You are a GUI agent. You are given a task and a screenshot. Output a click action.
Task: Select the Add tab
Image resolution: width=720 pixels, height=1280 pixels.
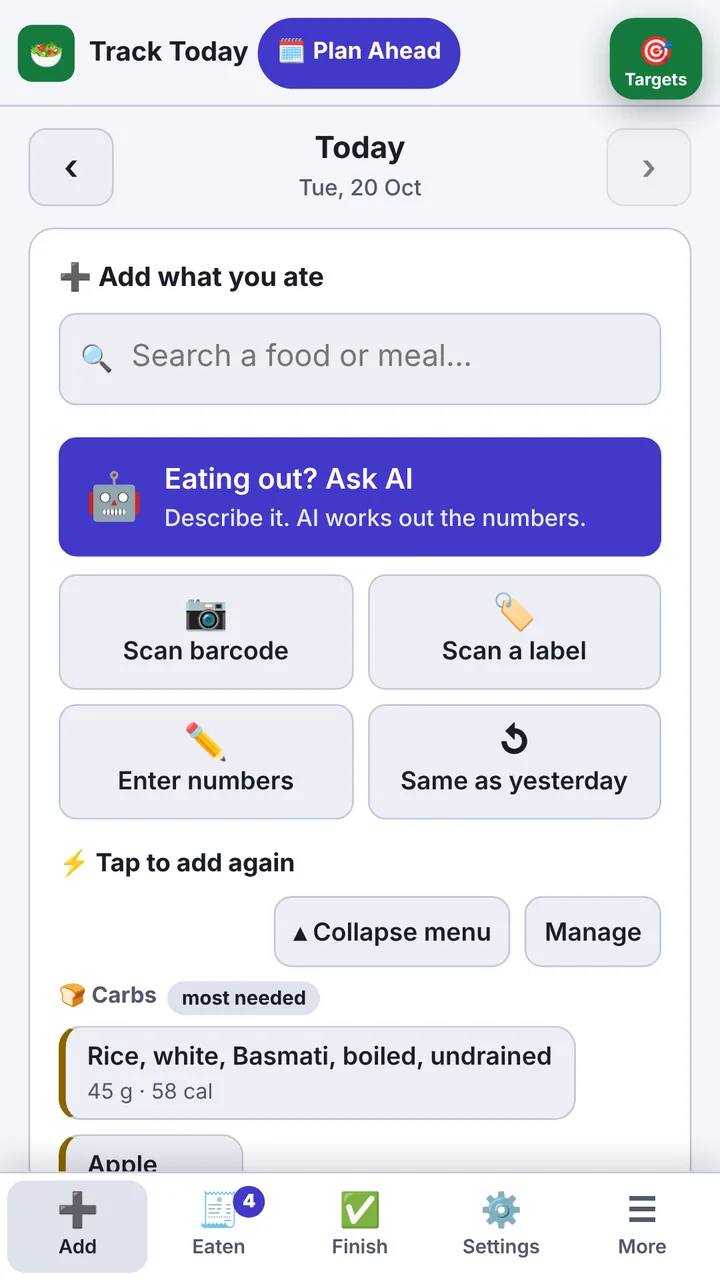(x=78, y=1227)
